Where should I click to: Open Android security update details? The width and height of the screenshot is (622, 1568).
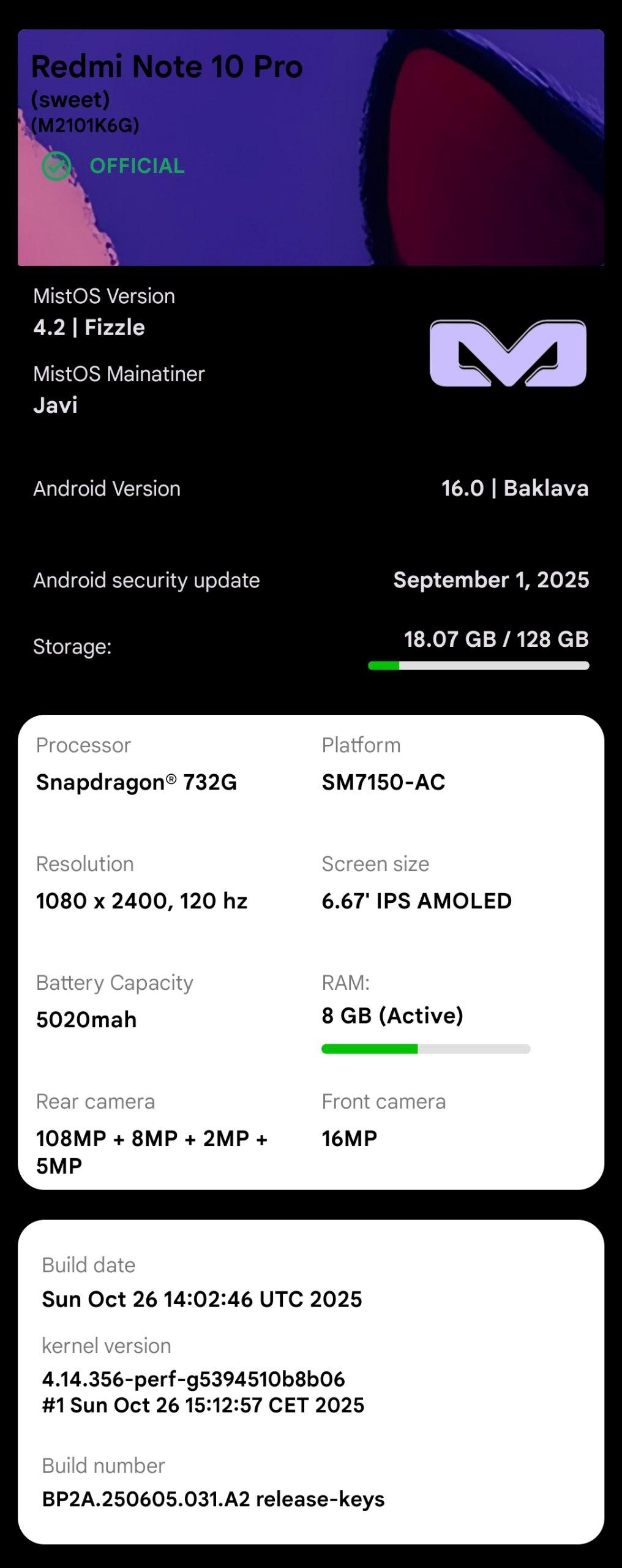point(310,580)
